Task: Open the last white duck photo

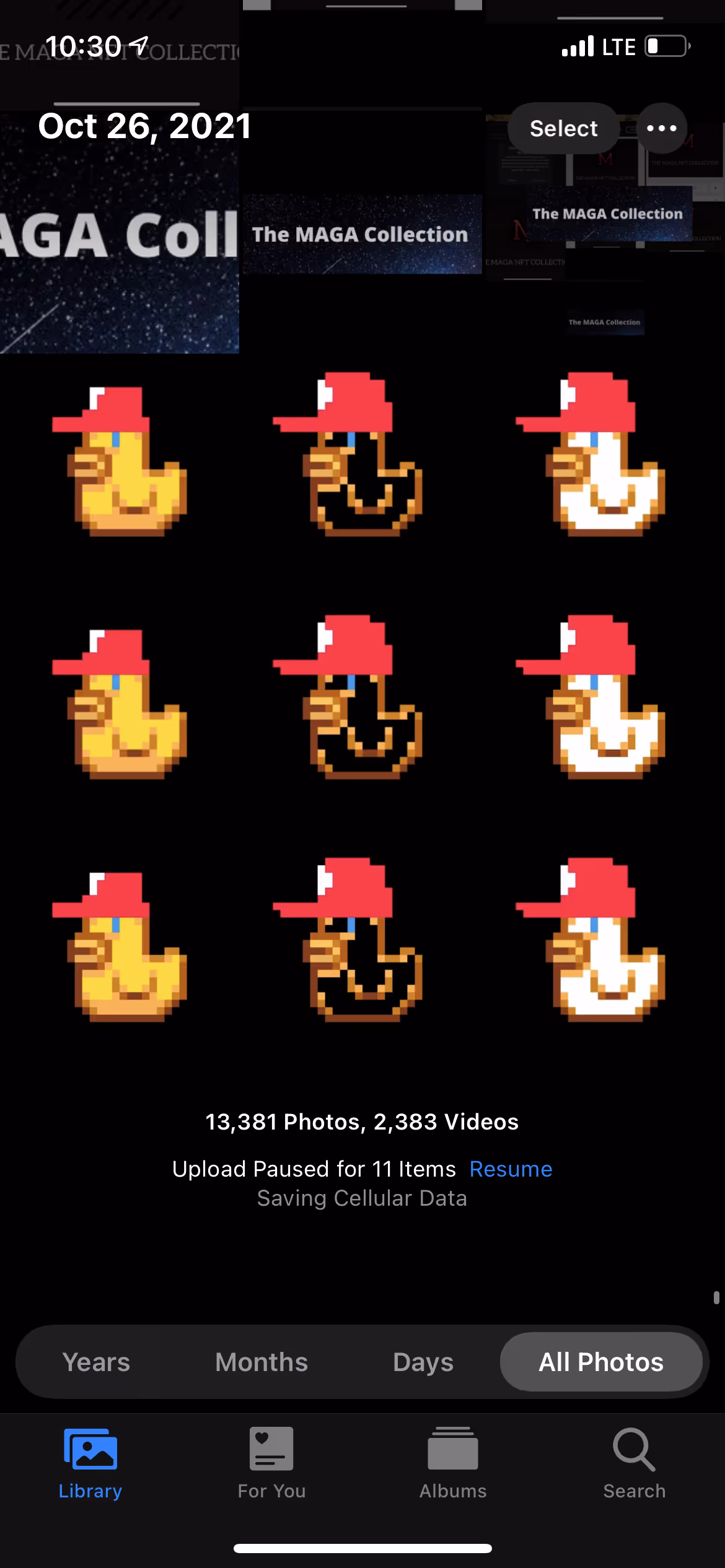Action: click(x=604, y=941)
